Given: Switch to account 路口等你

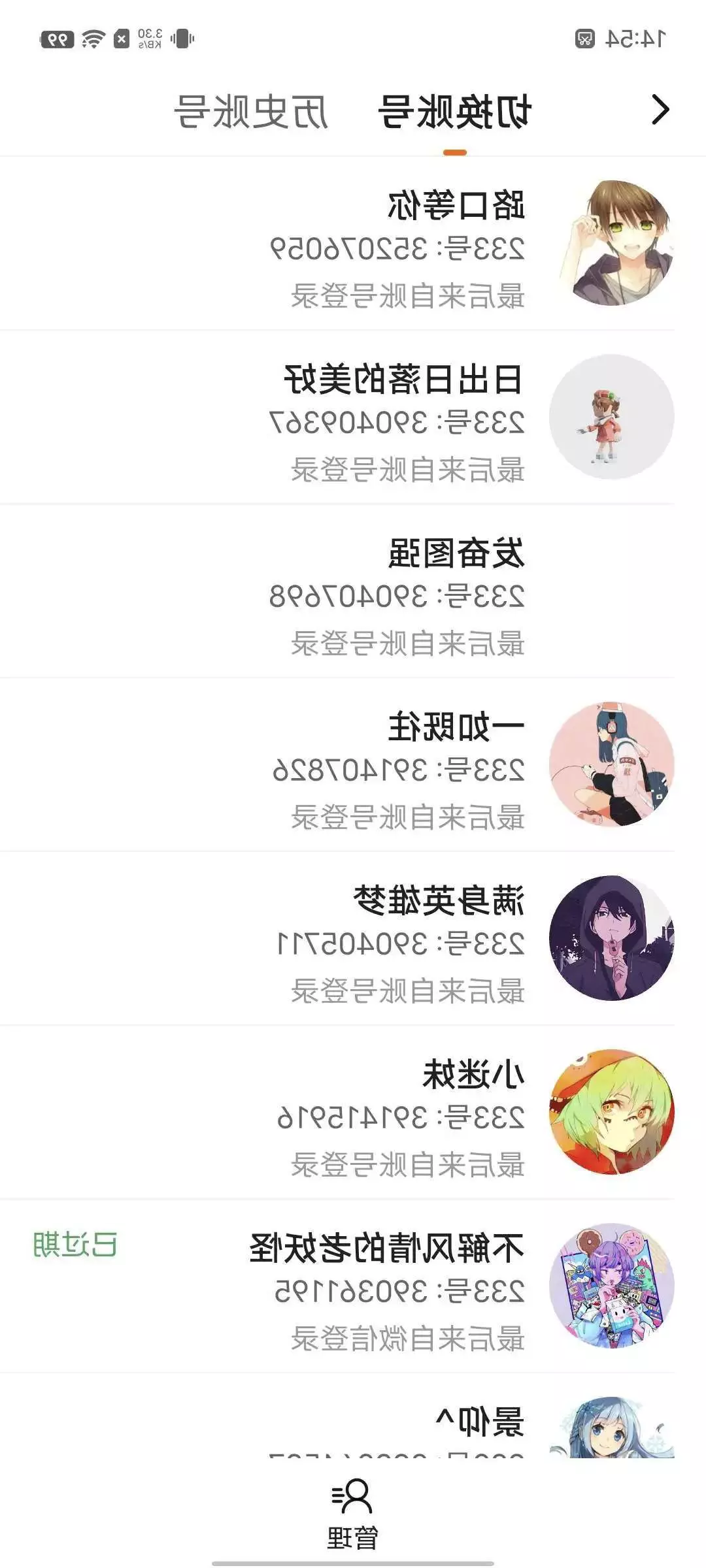Looking at the screenshot, I should pos(405,244).
